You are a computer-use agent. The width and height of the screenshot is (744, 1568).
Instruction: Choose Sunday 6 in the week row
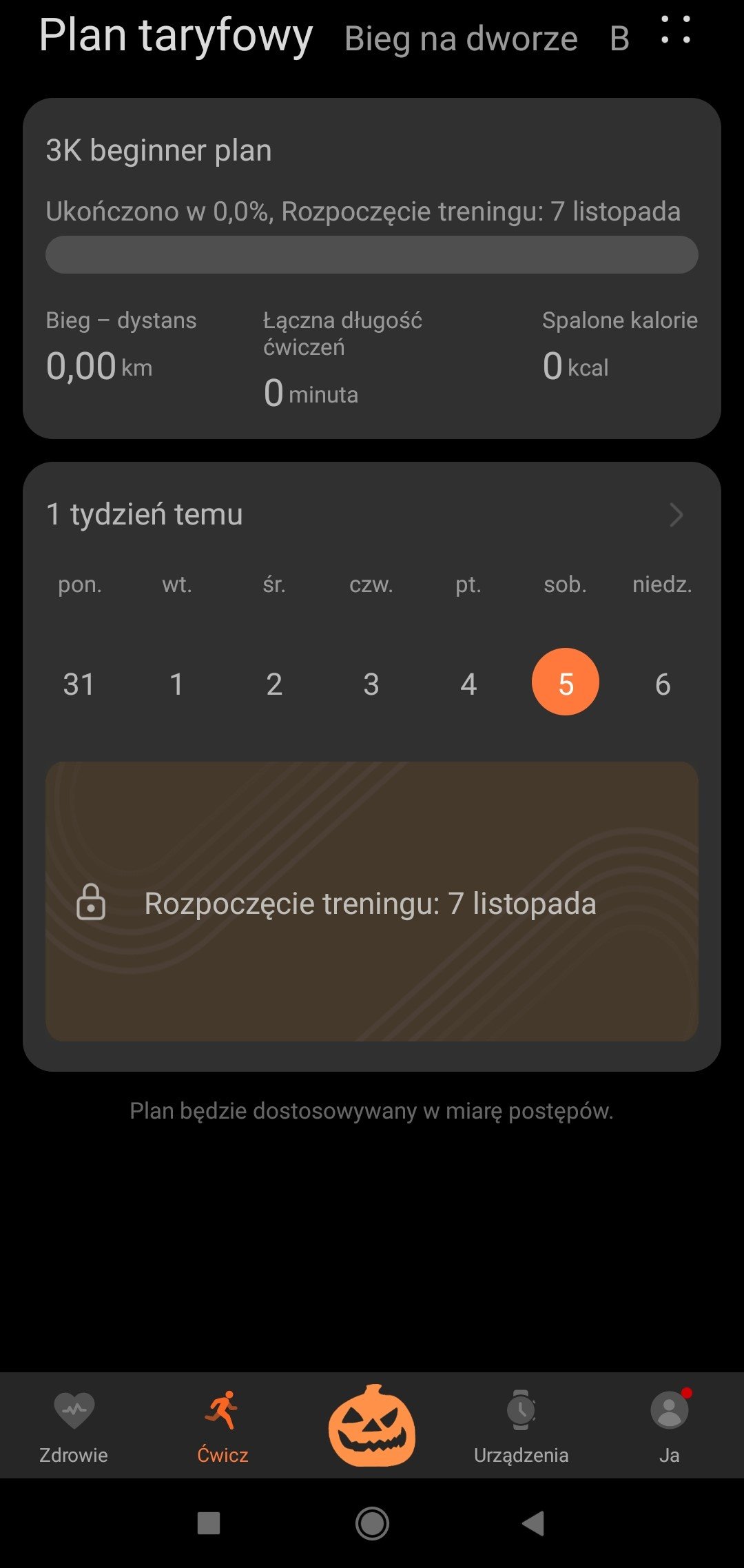[663, 684]
